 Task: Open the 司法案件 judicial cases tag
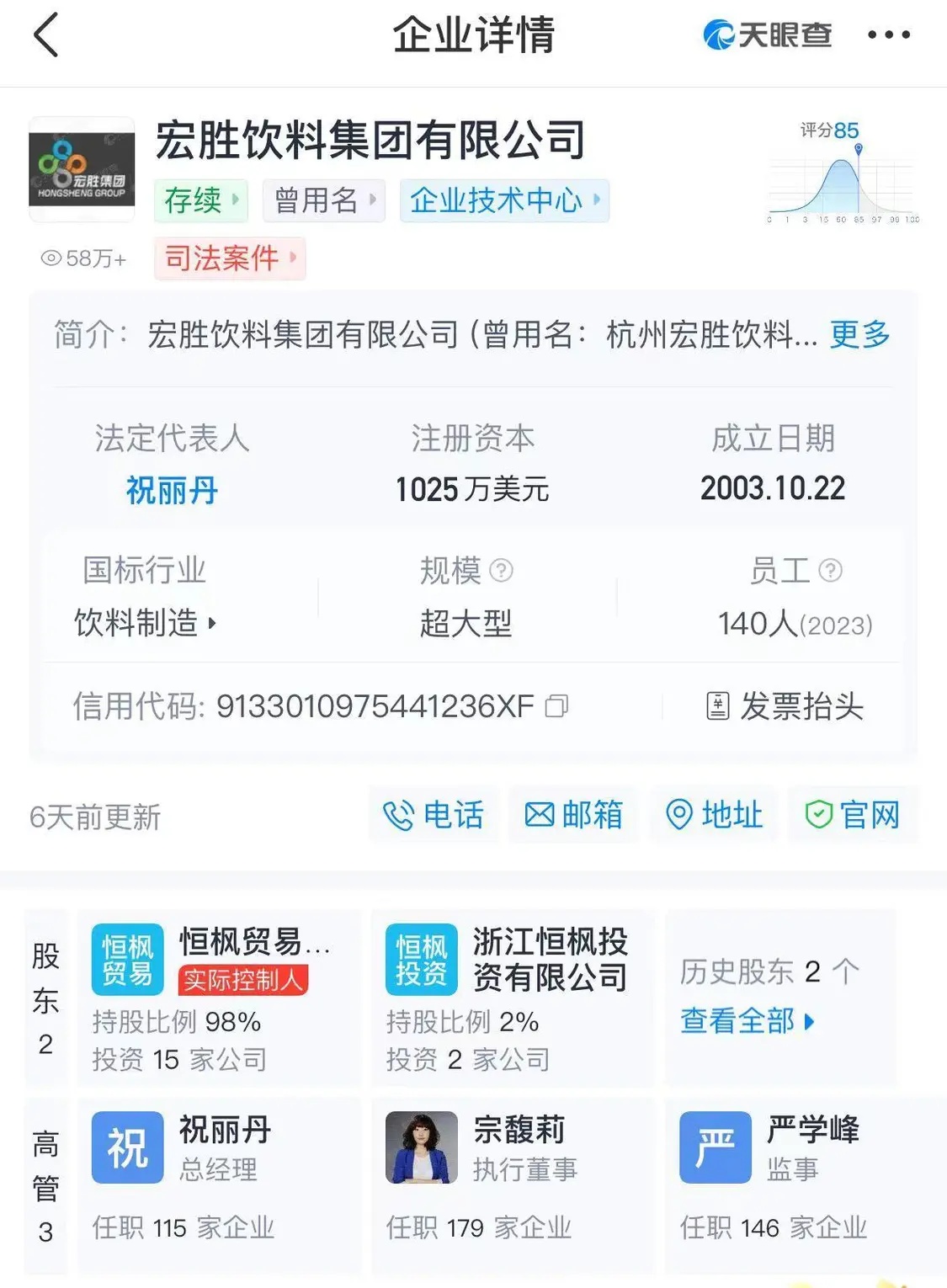229,258
